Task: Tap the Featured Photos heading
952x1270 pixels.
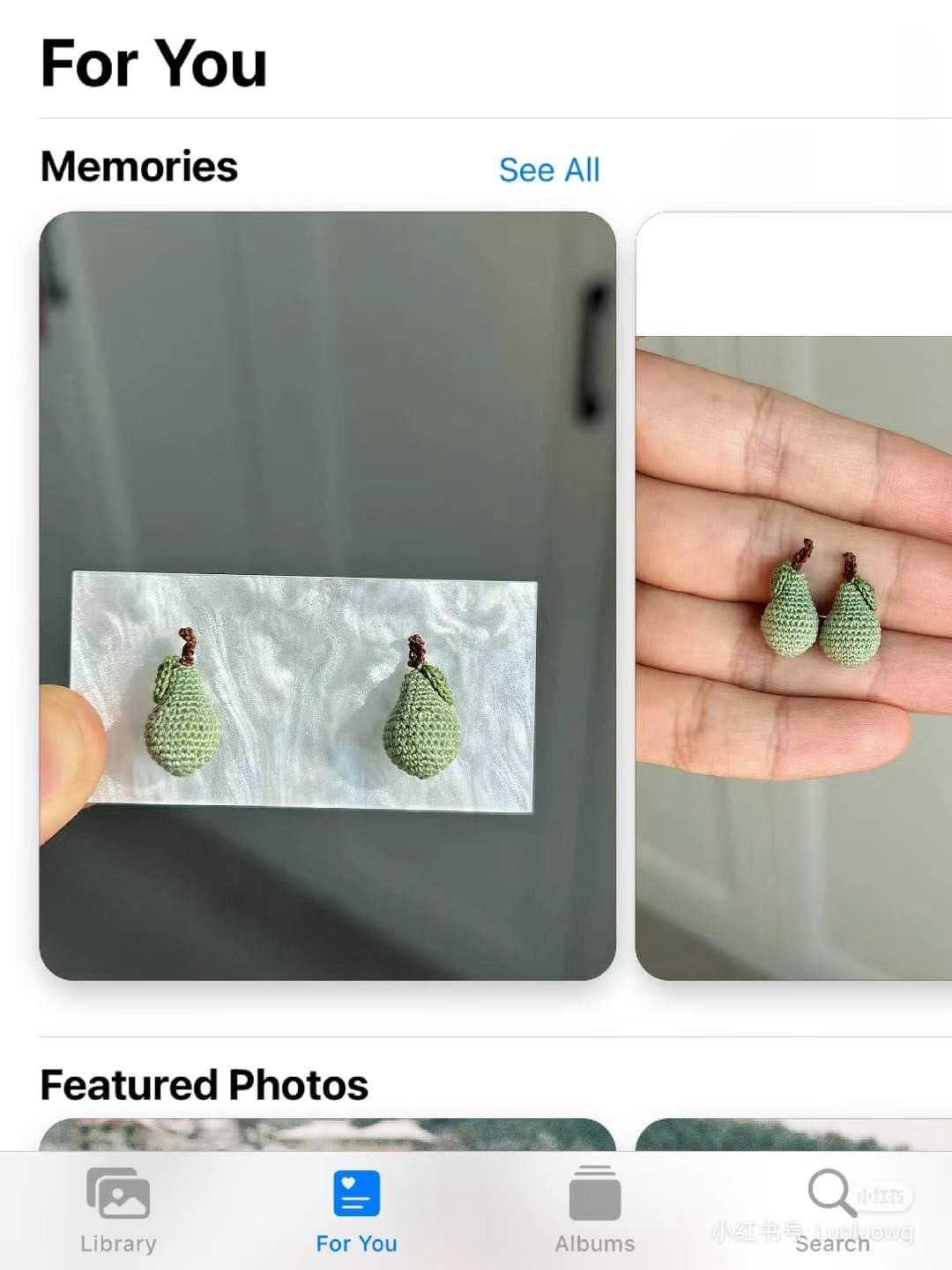Action: [207, 1083]
